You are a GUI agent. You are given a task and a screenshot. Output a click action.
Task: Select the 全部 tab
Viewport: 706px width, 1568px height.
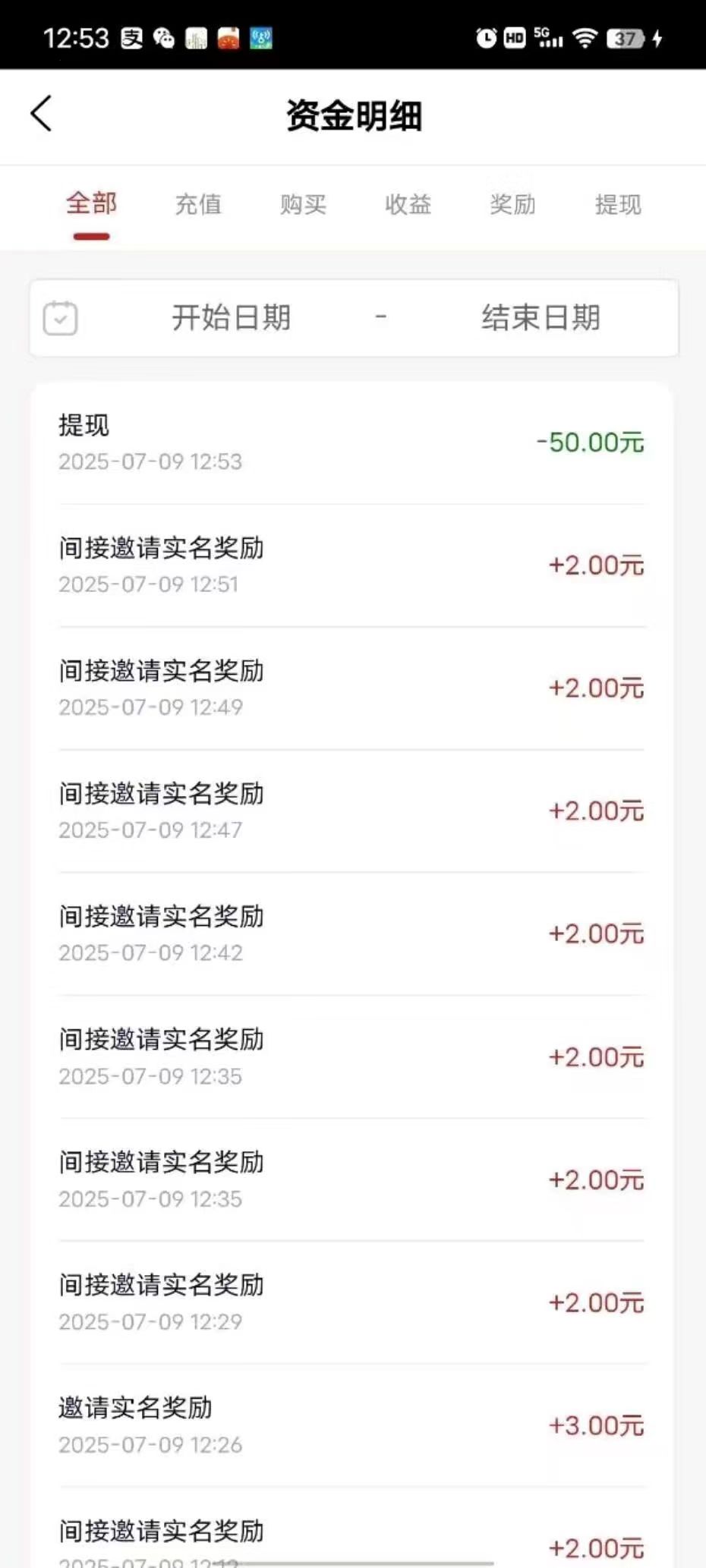coord(91,204)
